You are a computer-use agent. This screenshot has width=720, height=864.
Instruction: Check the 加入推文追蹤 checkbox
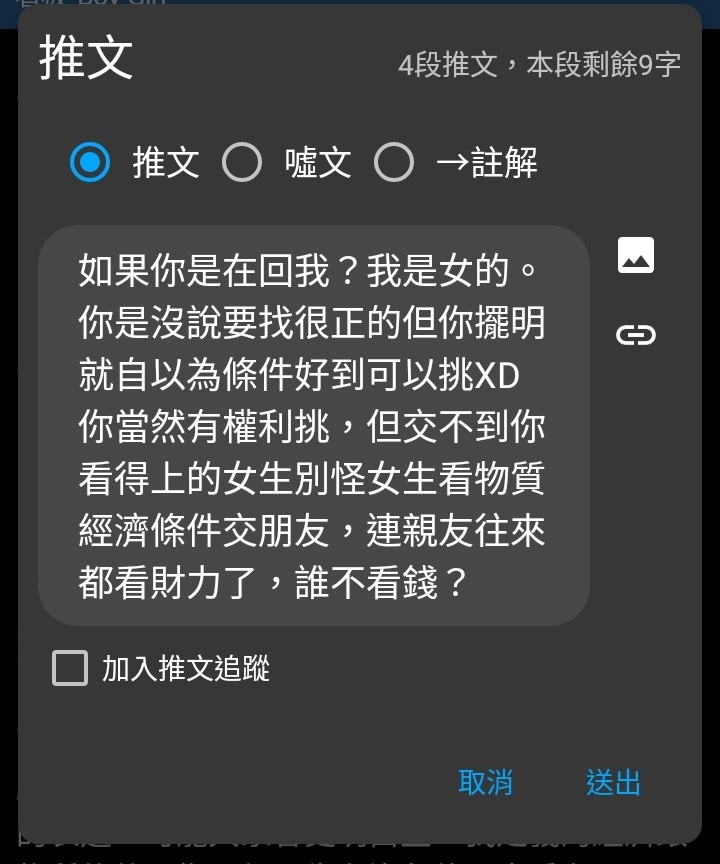pos(70,668)
